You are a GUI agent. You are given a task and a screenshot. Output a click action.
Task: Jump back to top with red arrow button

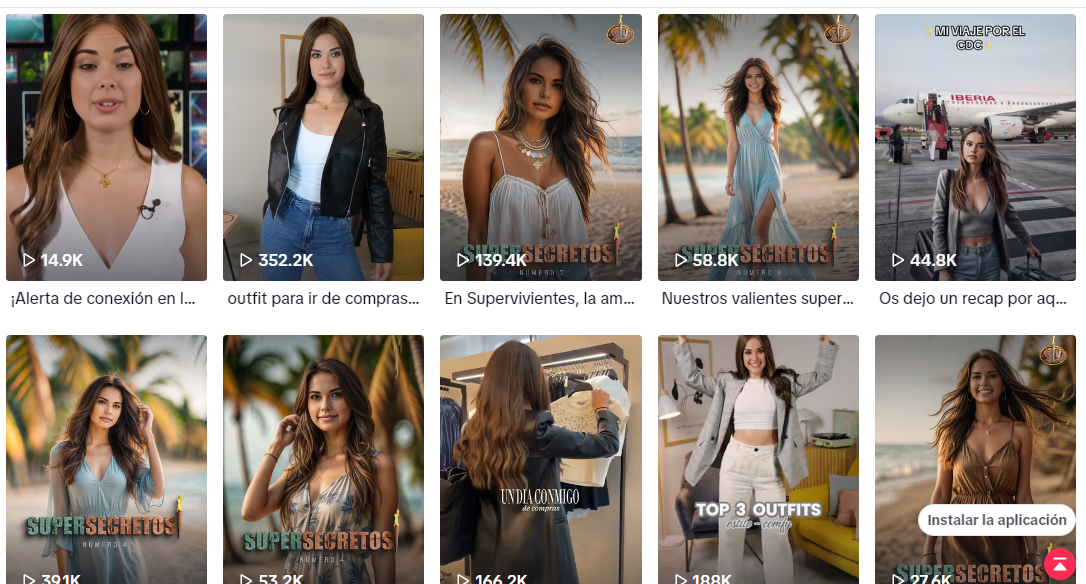pos(1058,563)
